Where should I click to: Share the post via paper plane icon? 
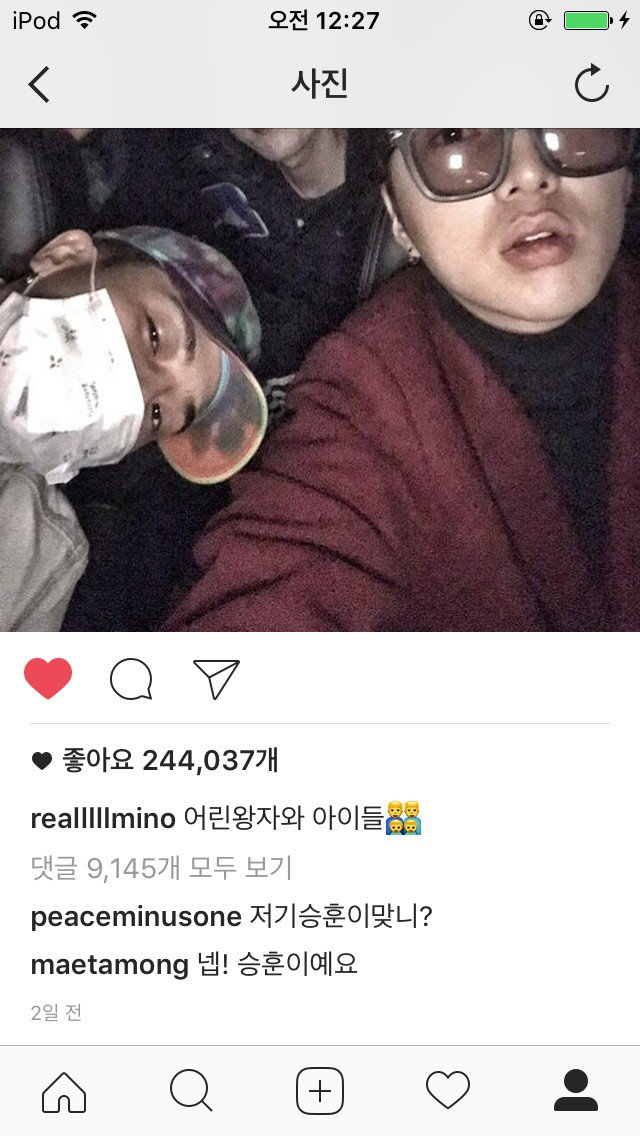tap(216, 679)
